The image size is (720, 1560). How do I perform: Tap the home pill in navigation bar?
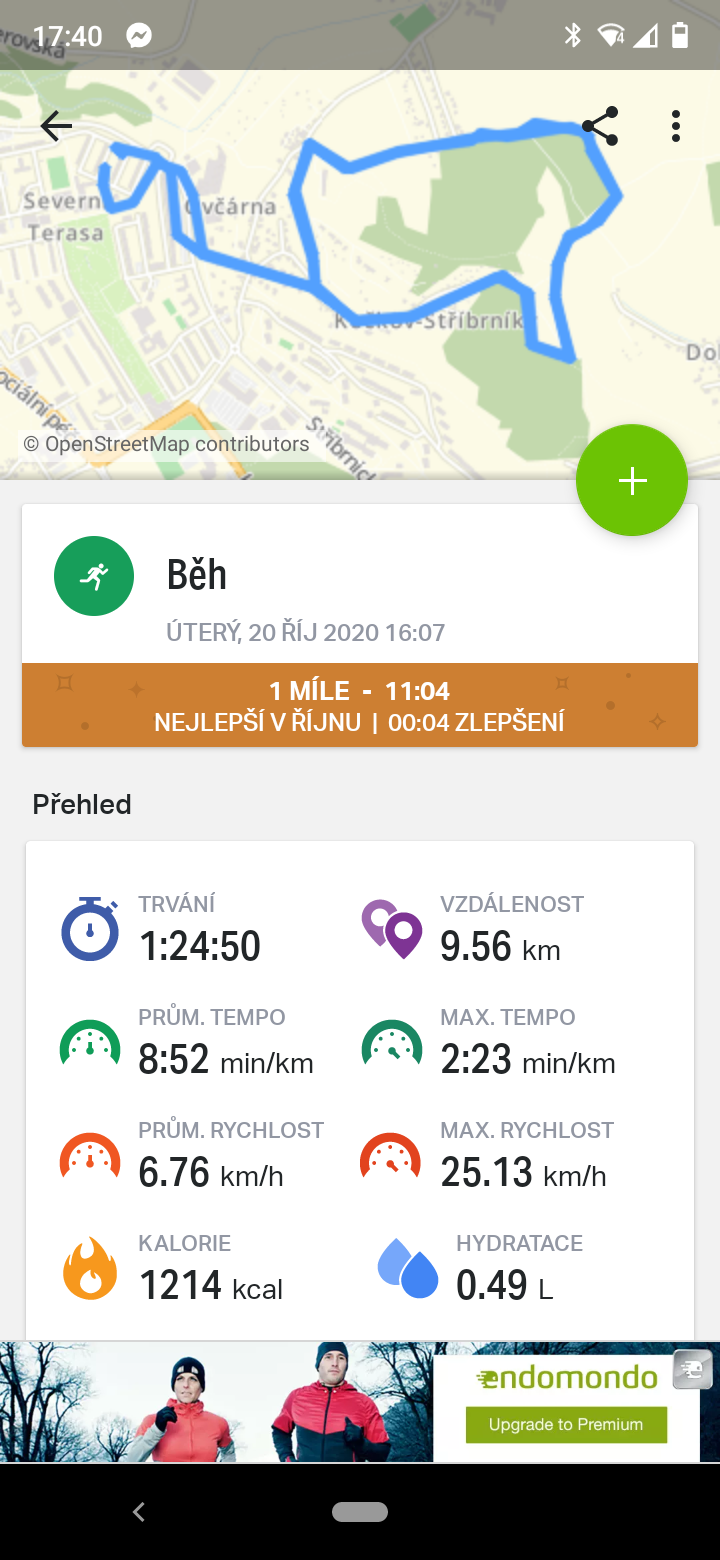point(360,1512)
